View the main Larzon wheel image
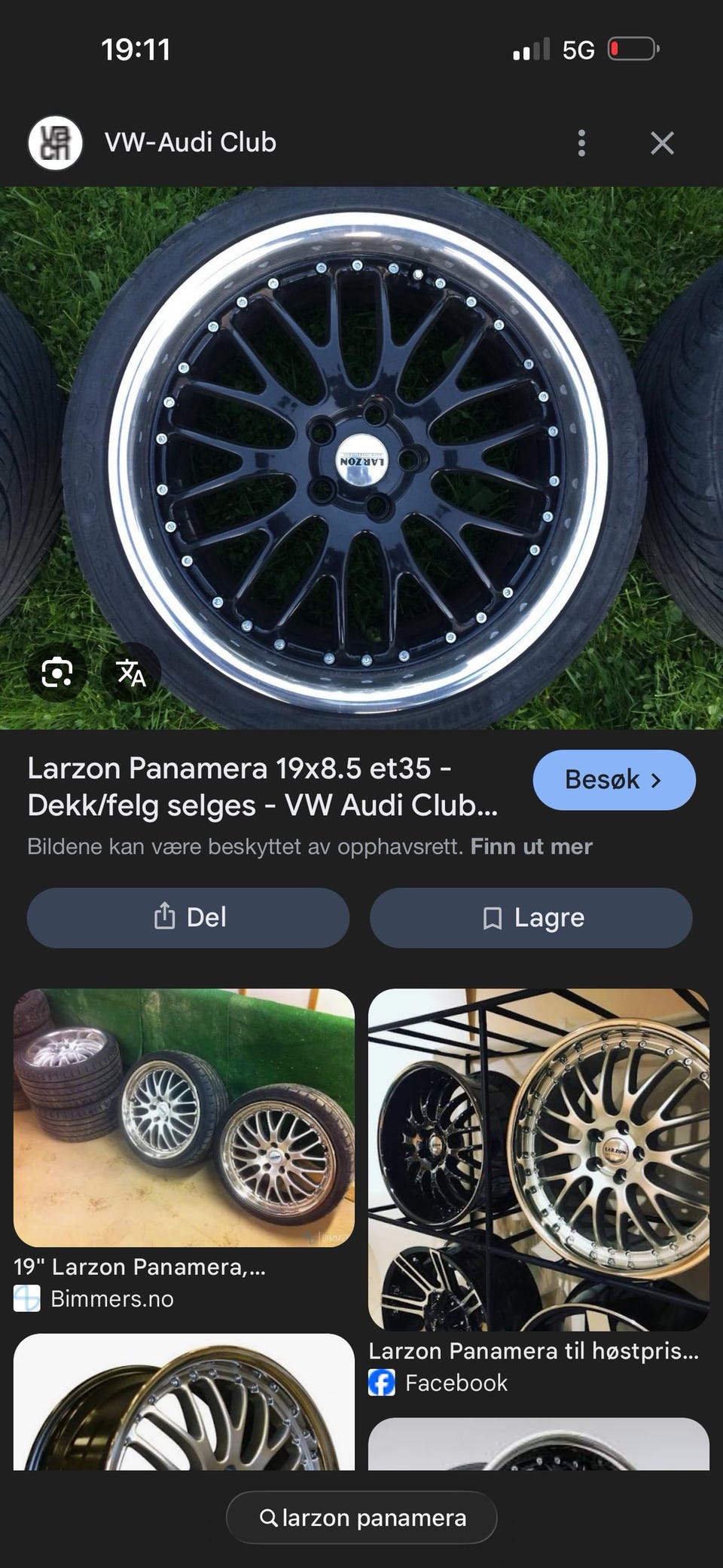Screen dimensions: 723x1568 (x=361, y=458)
